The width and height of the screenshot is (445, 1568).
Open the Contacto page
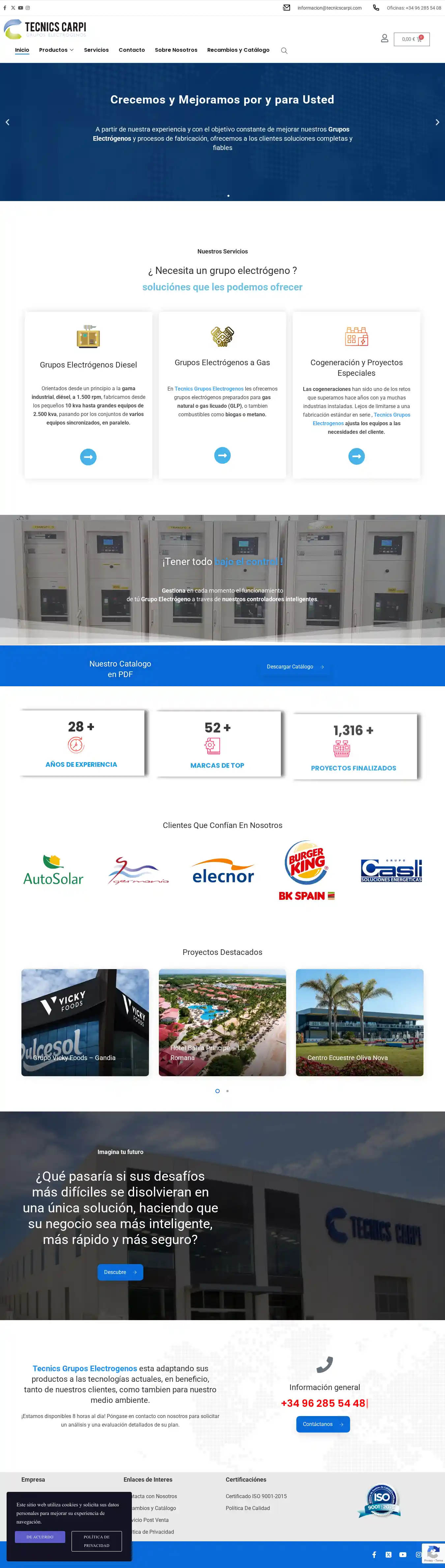(x=132, y=50)
